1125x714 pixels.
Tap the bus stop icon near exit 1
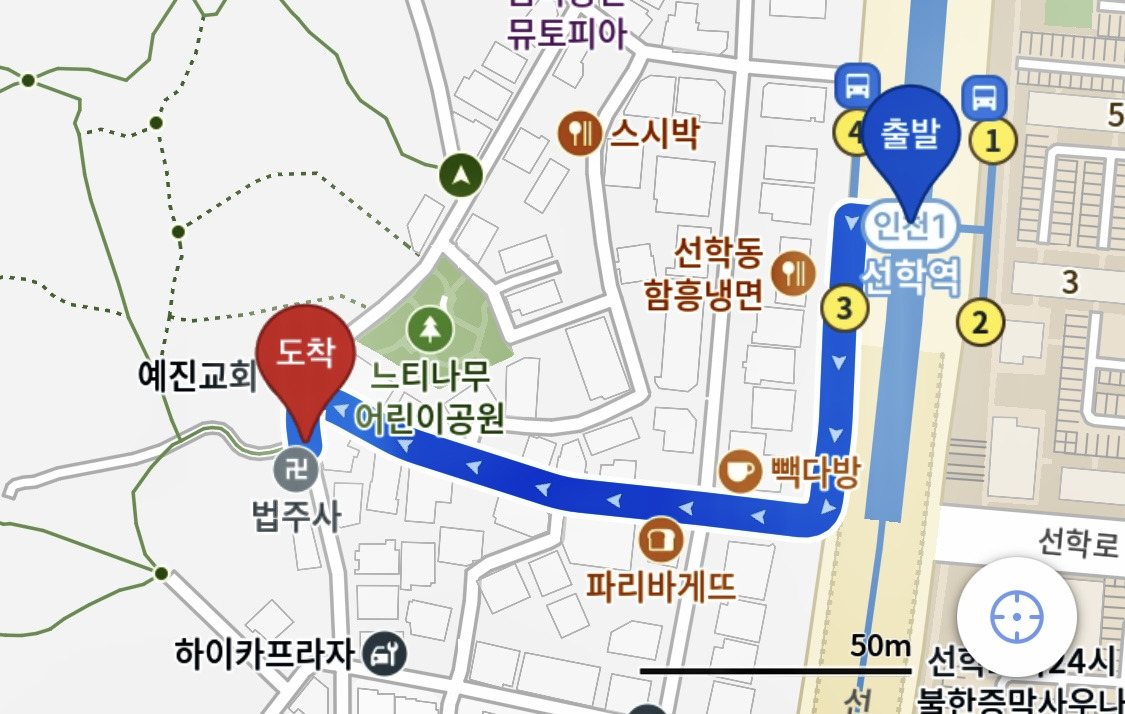pyautogui.click(x=984, y=97)
